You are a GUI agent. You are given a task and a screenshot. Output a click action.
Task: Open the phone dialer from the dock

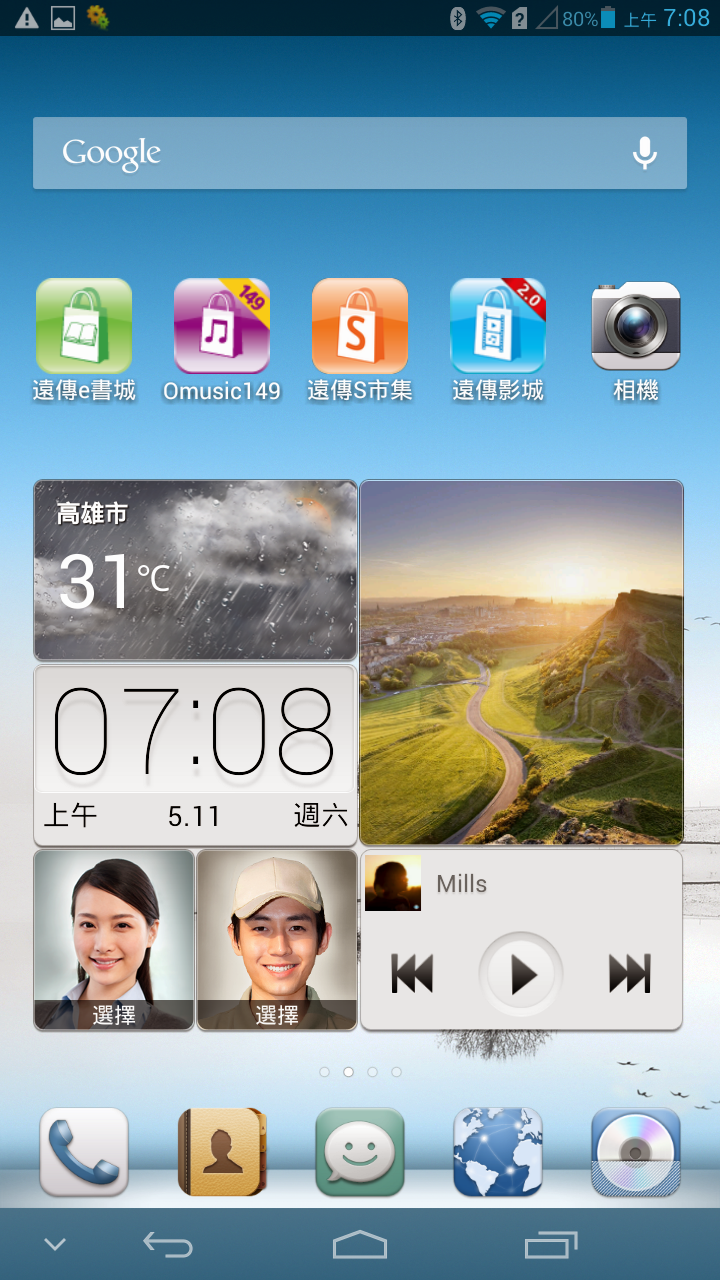tap(84, 1152)
